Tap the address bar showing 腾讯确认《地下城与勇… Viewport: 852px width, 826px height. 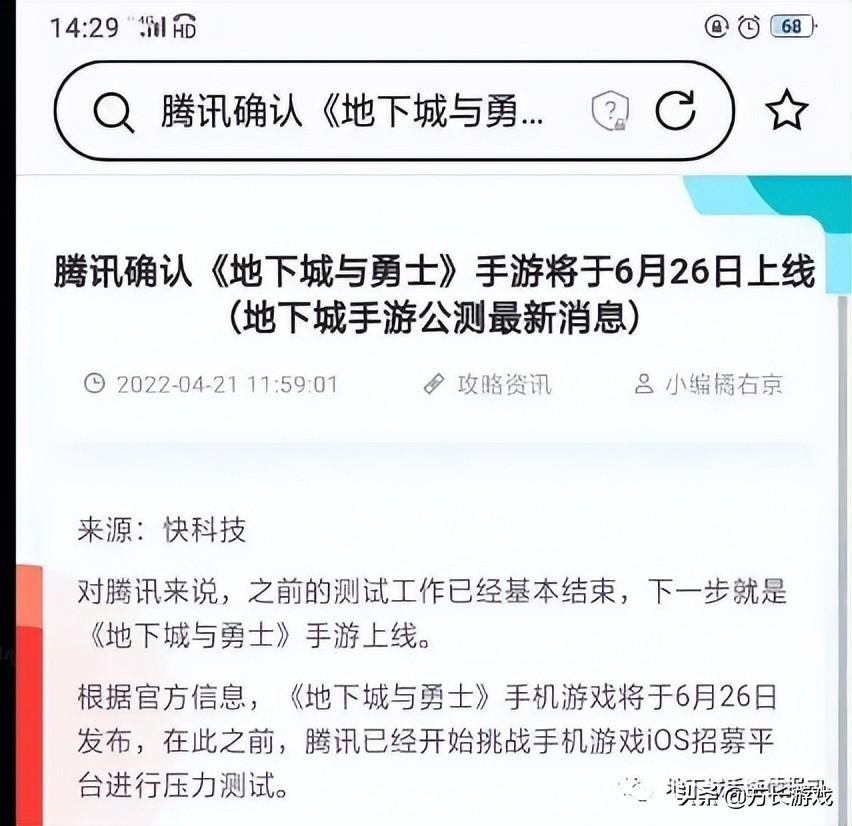click(x=350, y=111)
